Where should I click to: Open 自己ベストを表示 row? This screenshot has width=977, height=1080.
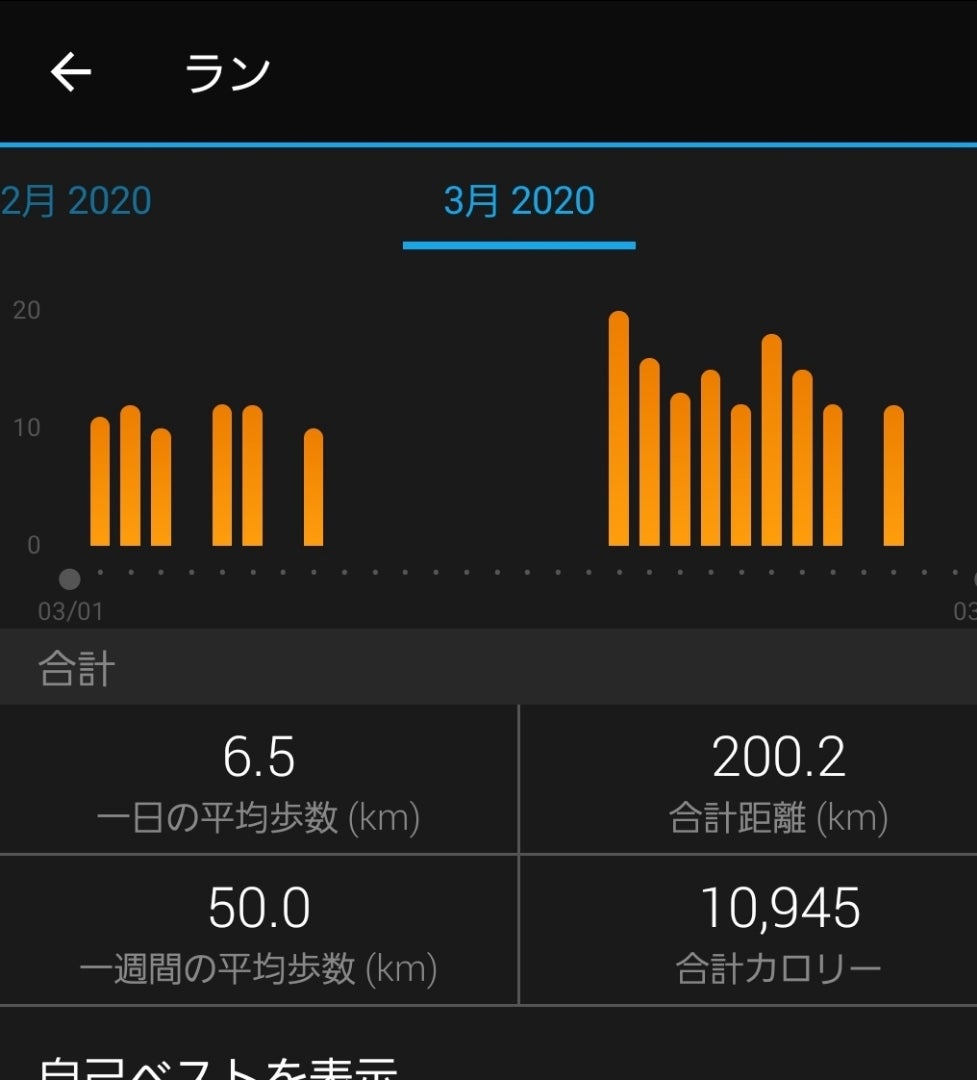click(x=220, y=1066)
